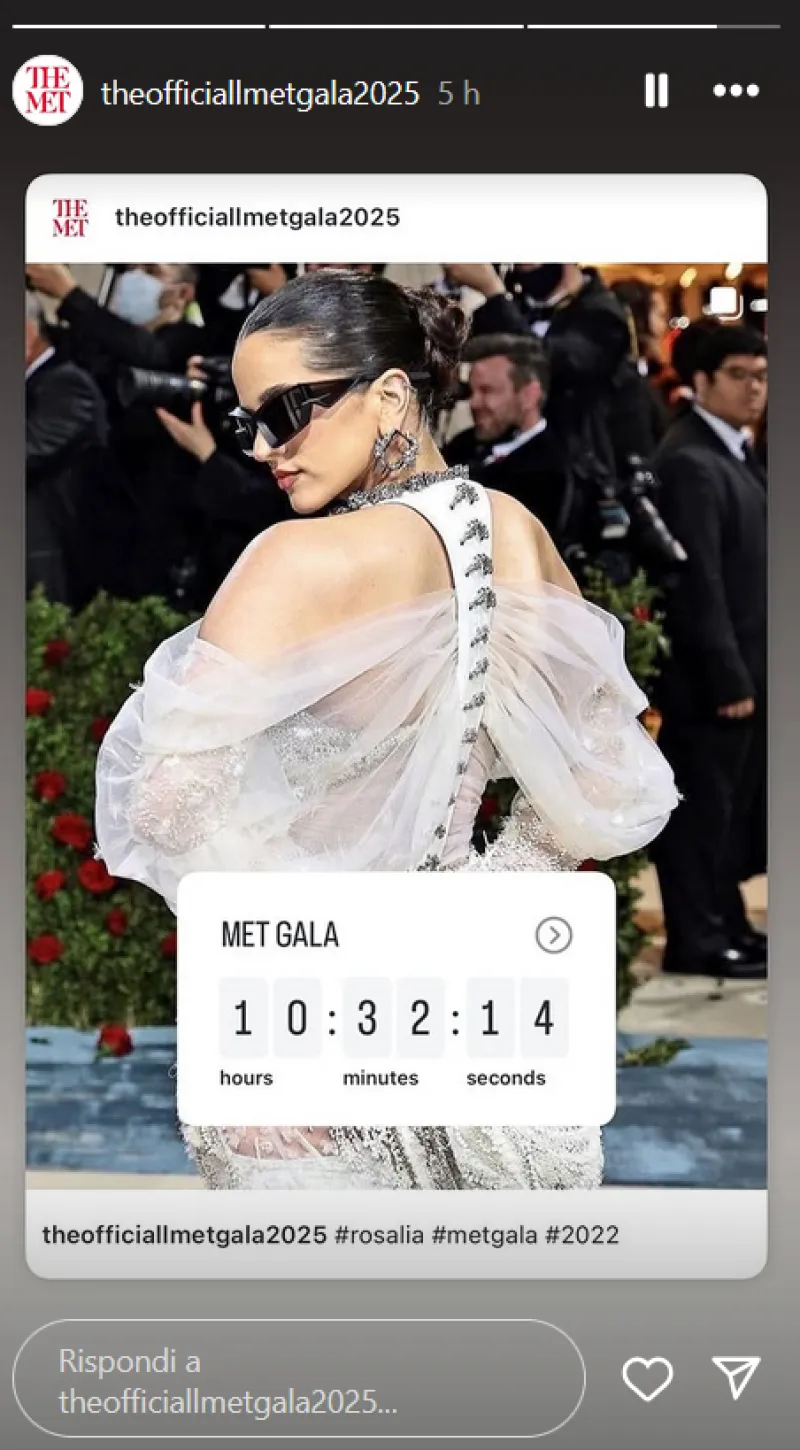The image size is (800, 1450).
Task: Share the story via paper plane
Action: pyautogui.click(x=736, y=1379)
